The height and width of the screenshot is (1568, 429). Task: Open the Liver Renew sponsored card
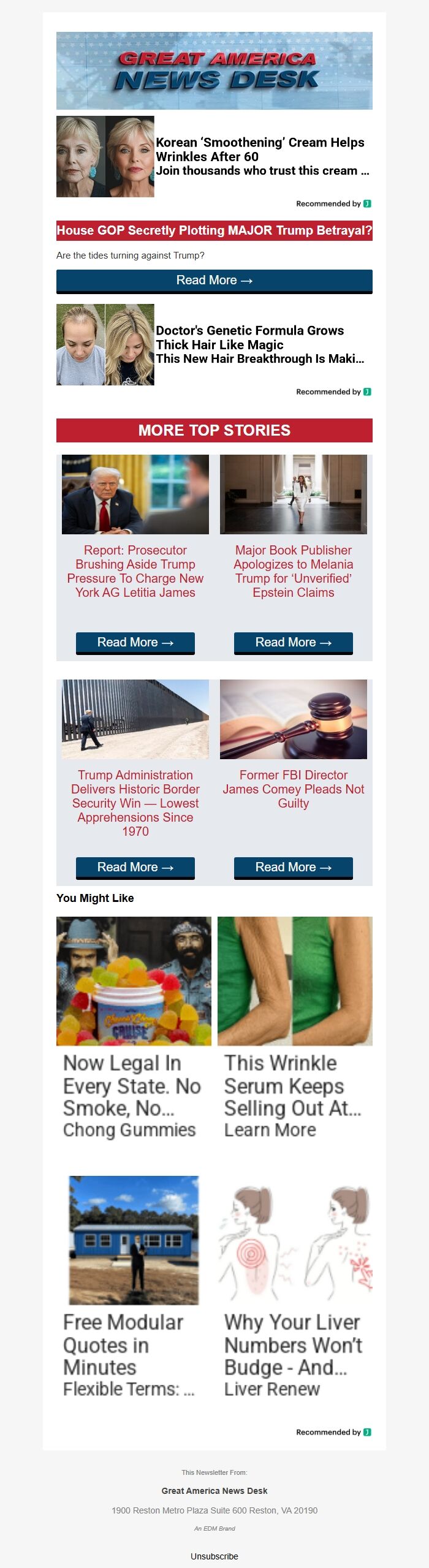(294, 1287)
